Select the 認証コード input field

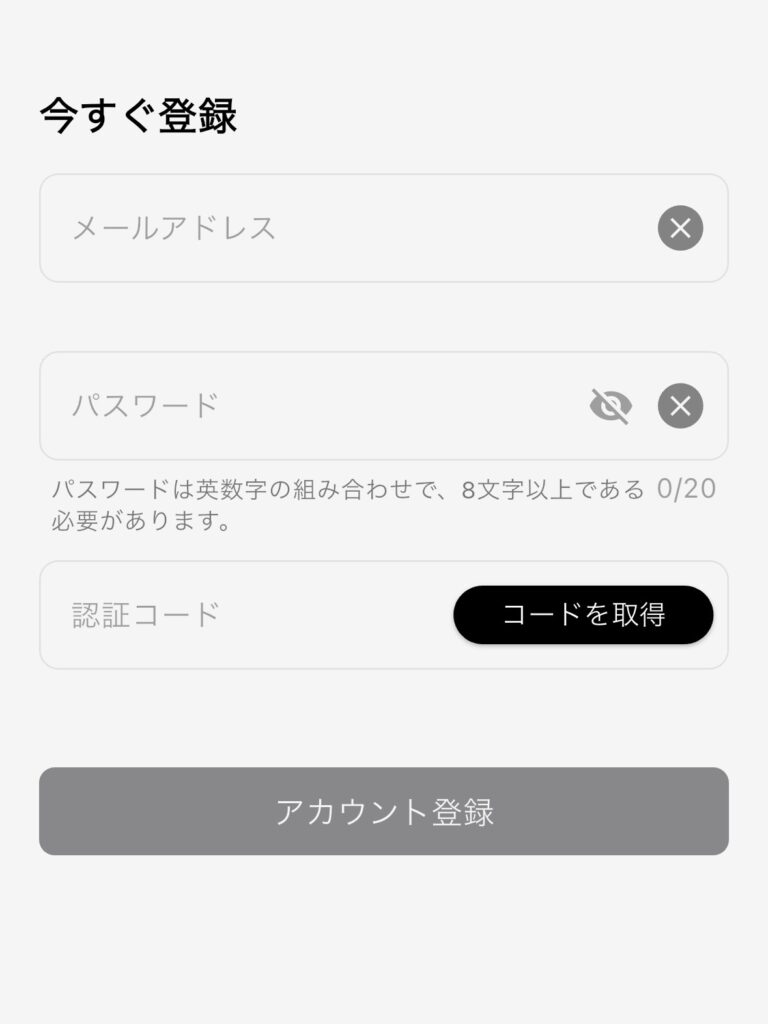(240, 614)
